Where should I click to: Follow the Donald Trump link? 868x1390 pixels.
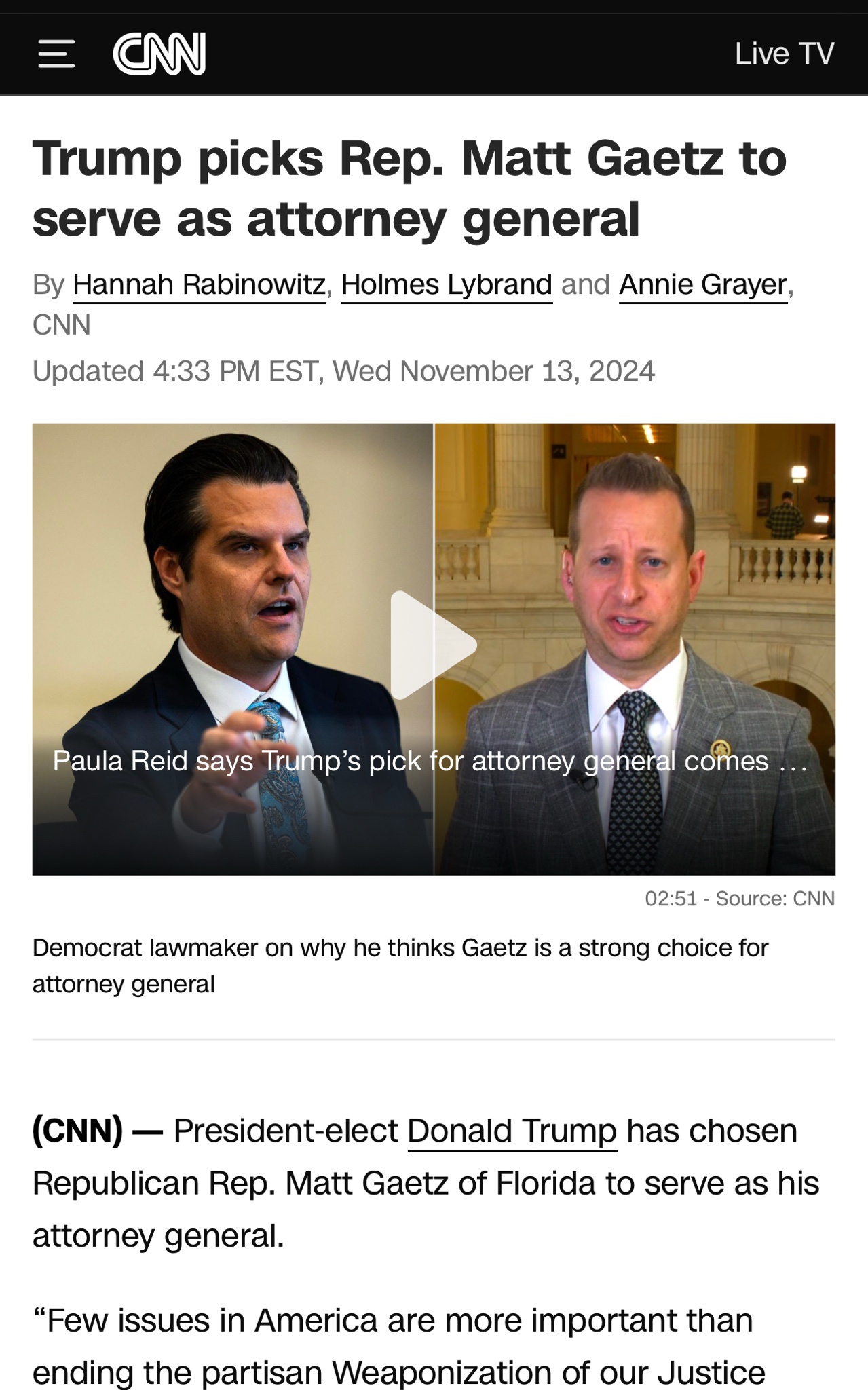[x=512, y=1131]
